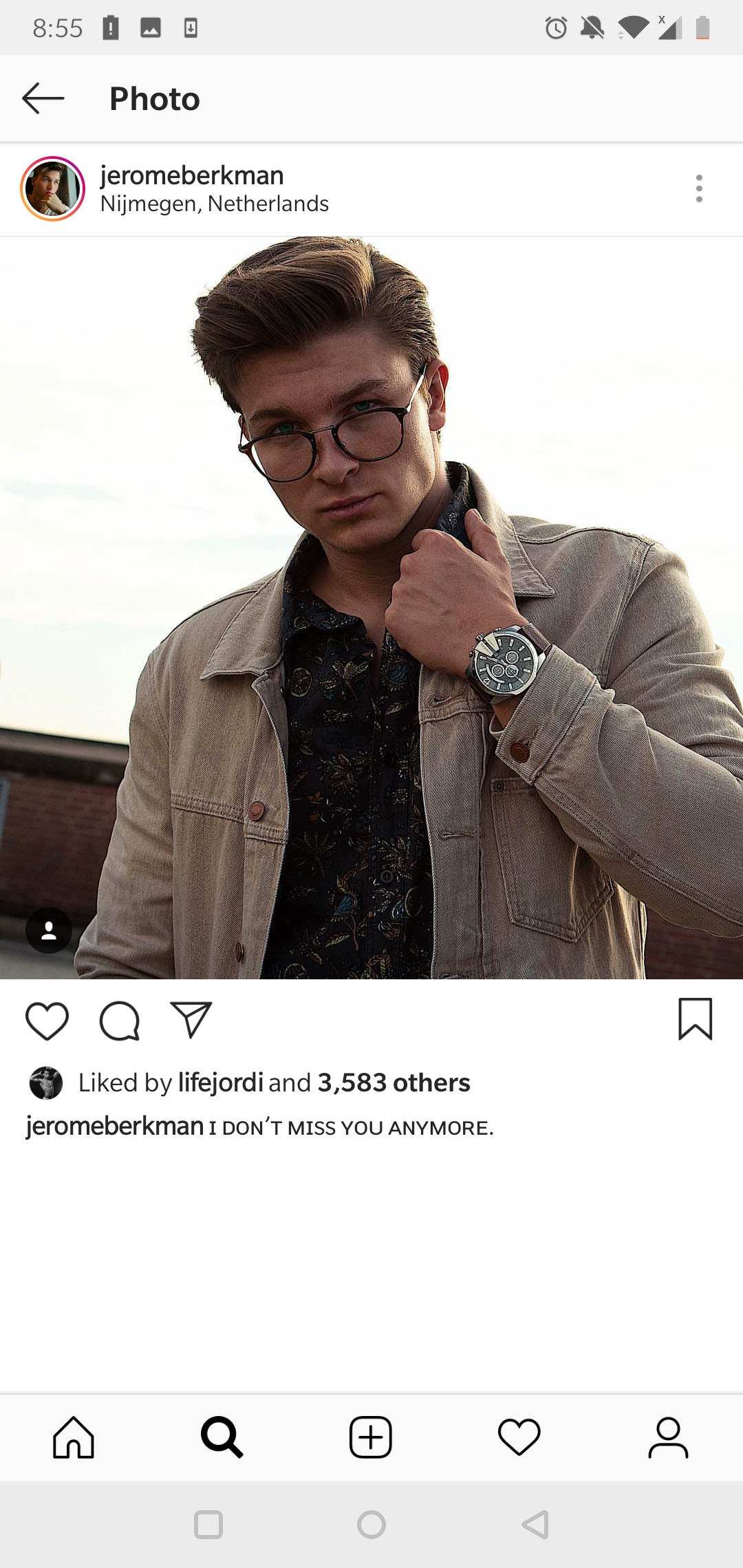Share the post via paper plane icon
This screenshot has width=743, height=1568.
point(191,1020)
